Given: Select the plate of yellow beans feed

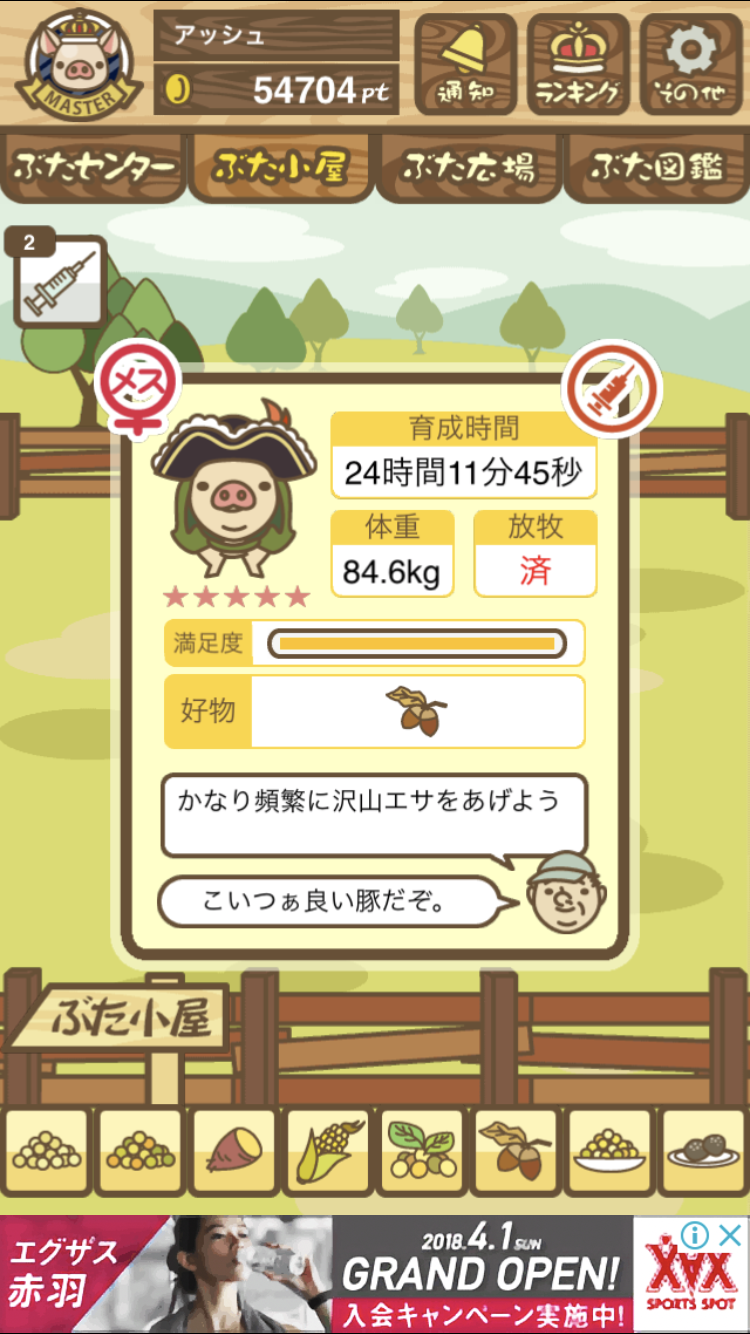Looking at the screenshot, I should click(609, 1152).
